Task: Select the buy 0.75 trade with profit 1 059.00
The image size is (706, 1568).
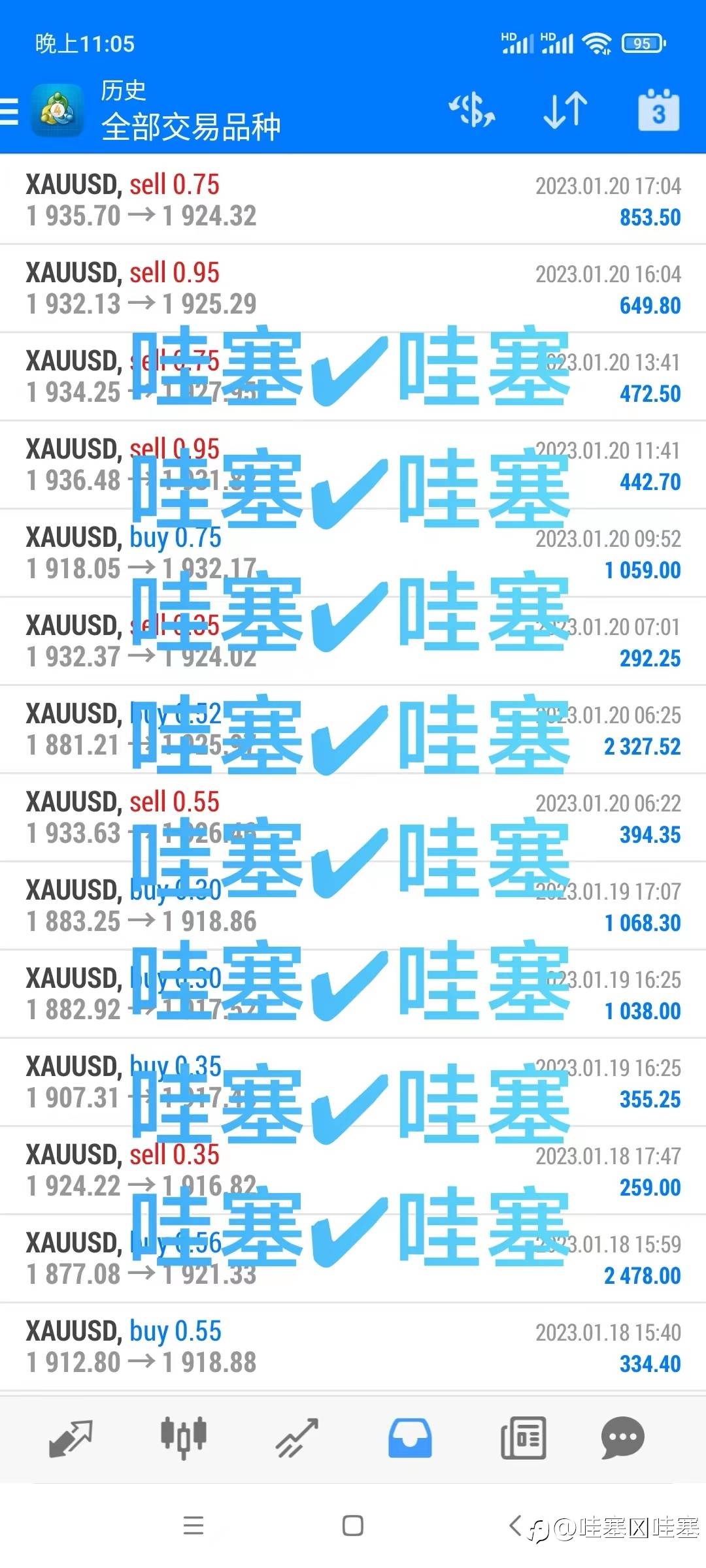Action: point(353,553)
